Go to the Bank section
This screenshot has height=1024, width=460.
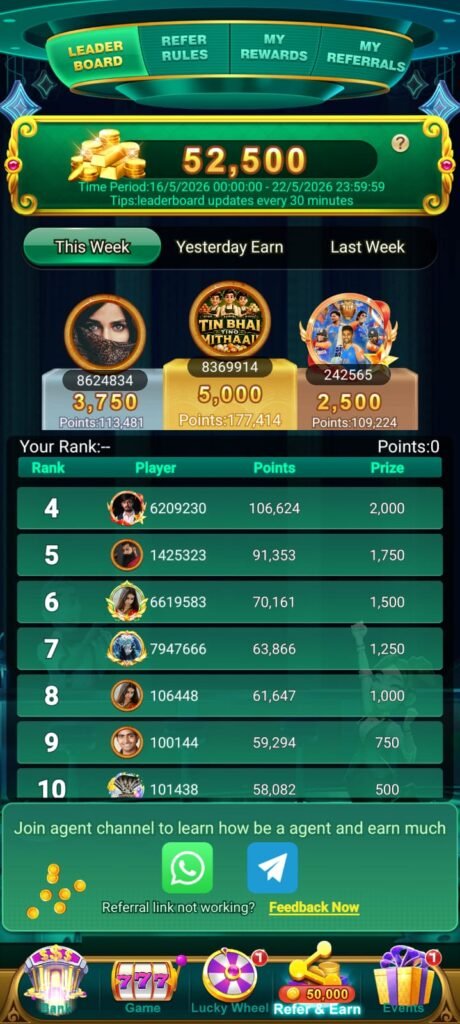pyautogui.click(x=56, y=985)
